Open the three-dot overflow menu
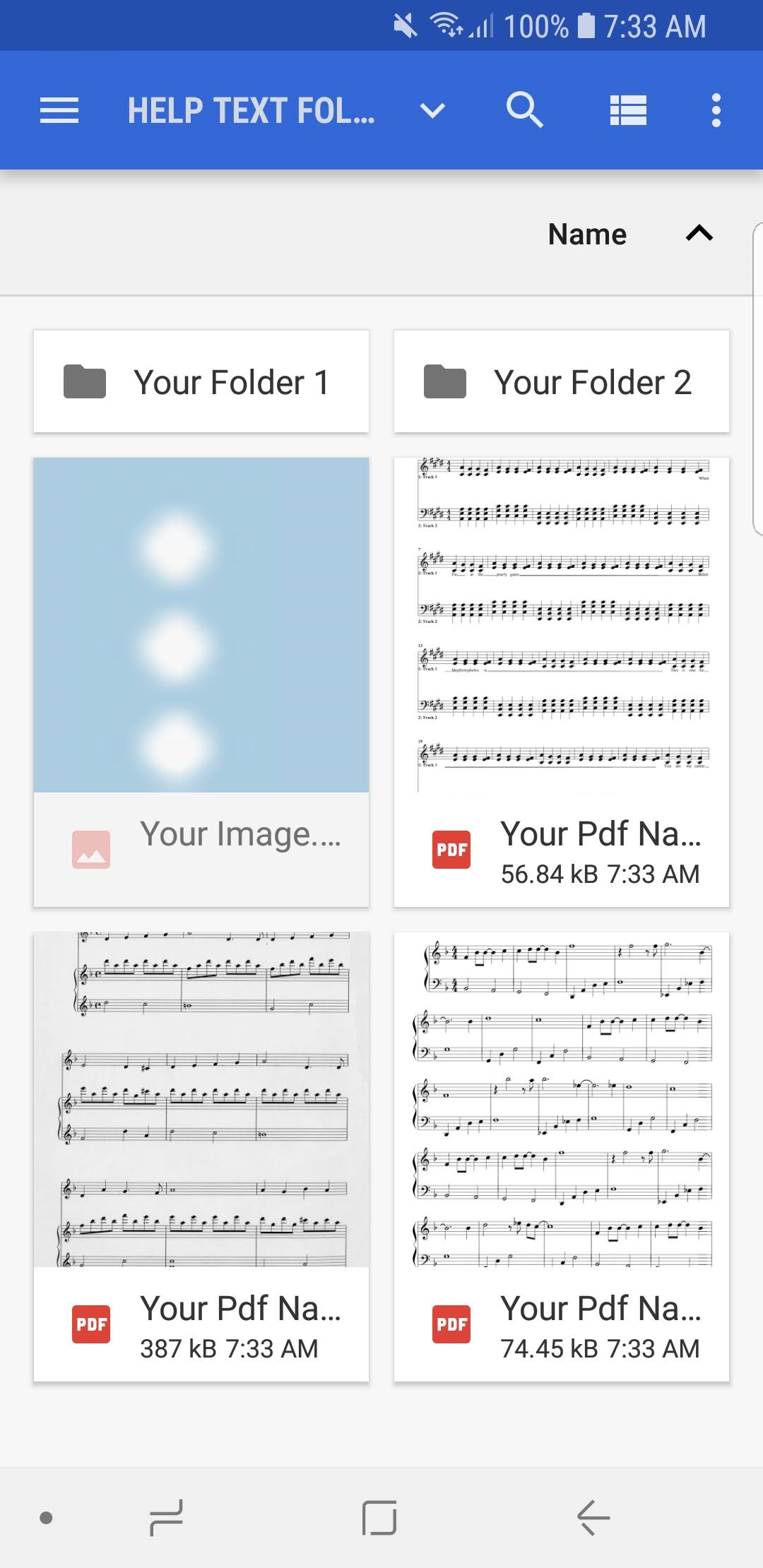The height and width of the screenshot is (1568, 763). [716, 111]
